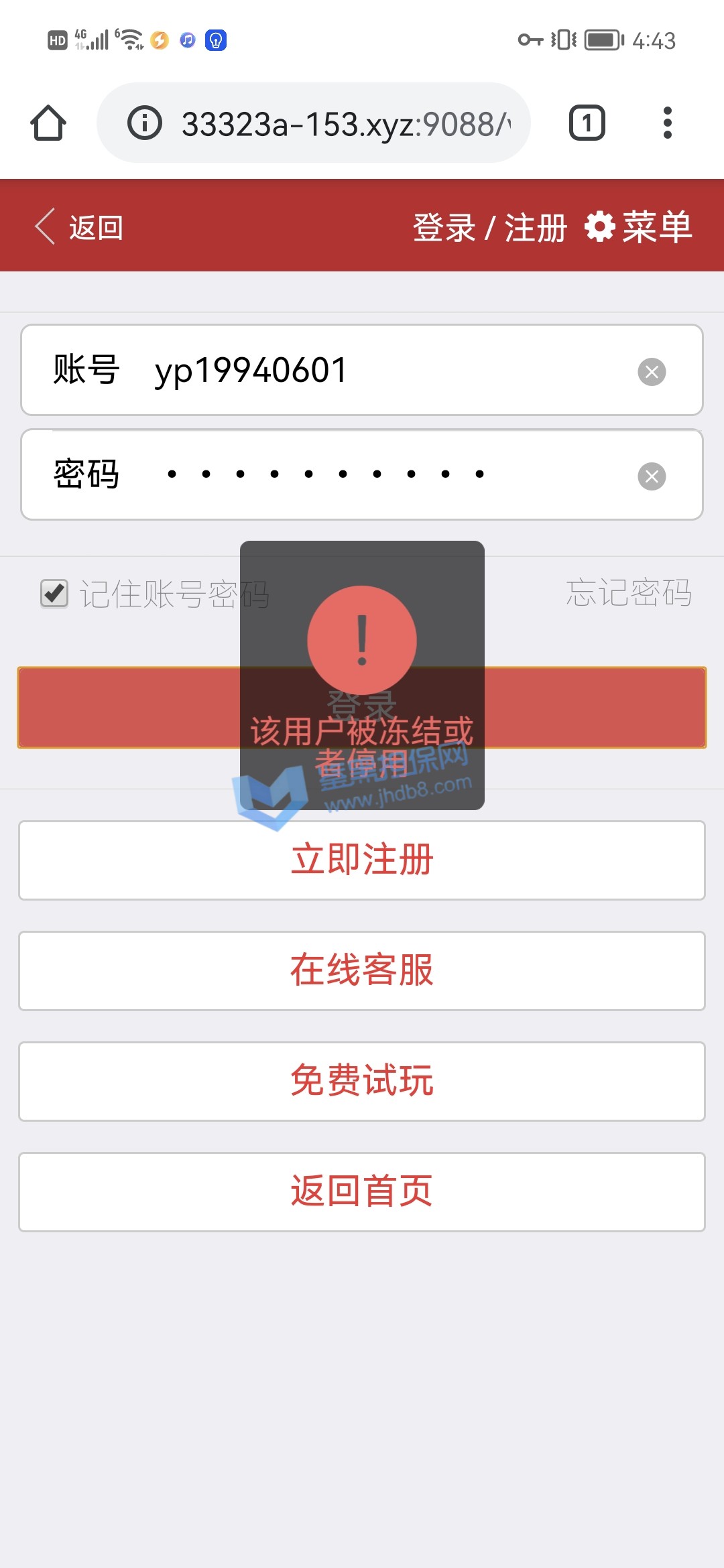724x1568 pixels.
Task: Open the browser overflow menu
Action: [x=667, y=123]
